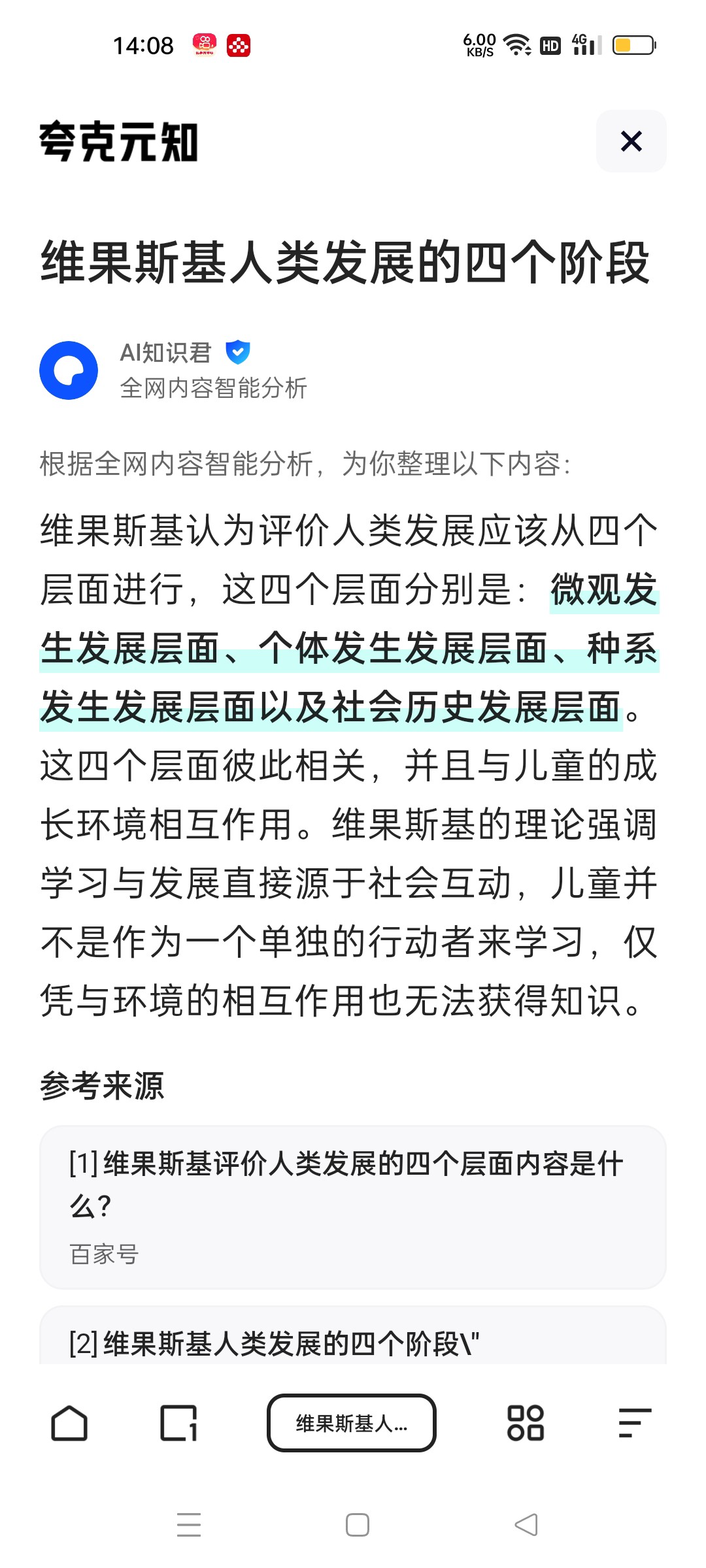Screen dimensions: 706x1568
Task: Go to the browser home page
Action: point(69,1423)
